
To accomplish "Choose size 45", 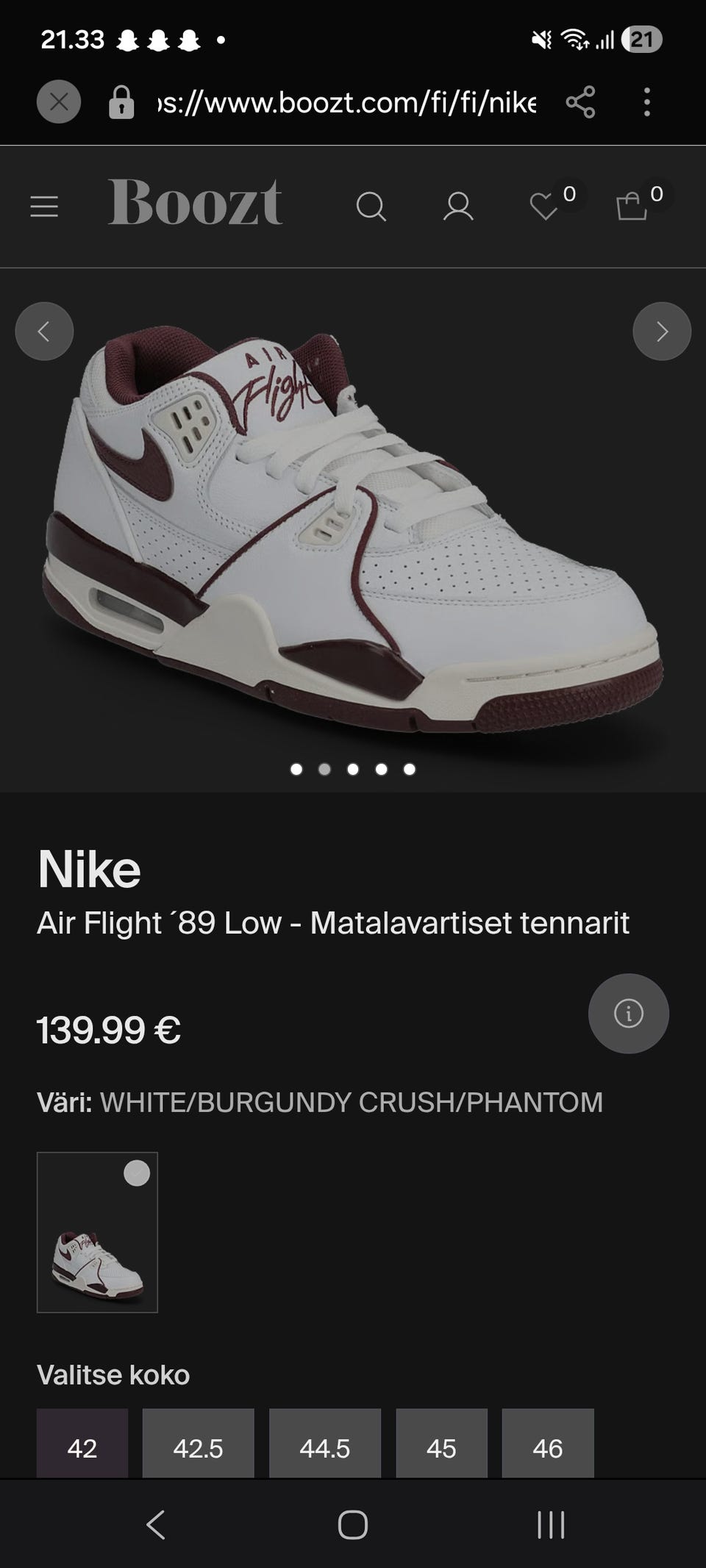I will [441, 1444].
